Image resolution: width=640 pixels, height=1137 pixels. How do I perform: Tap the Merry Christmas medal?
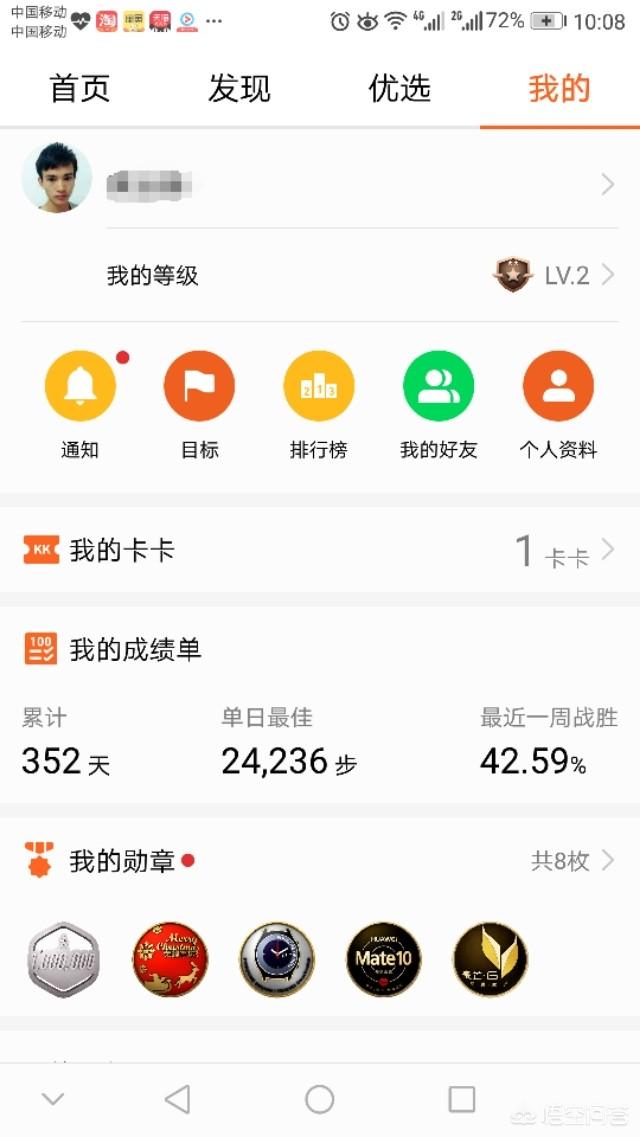click(171, 959)
